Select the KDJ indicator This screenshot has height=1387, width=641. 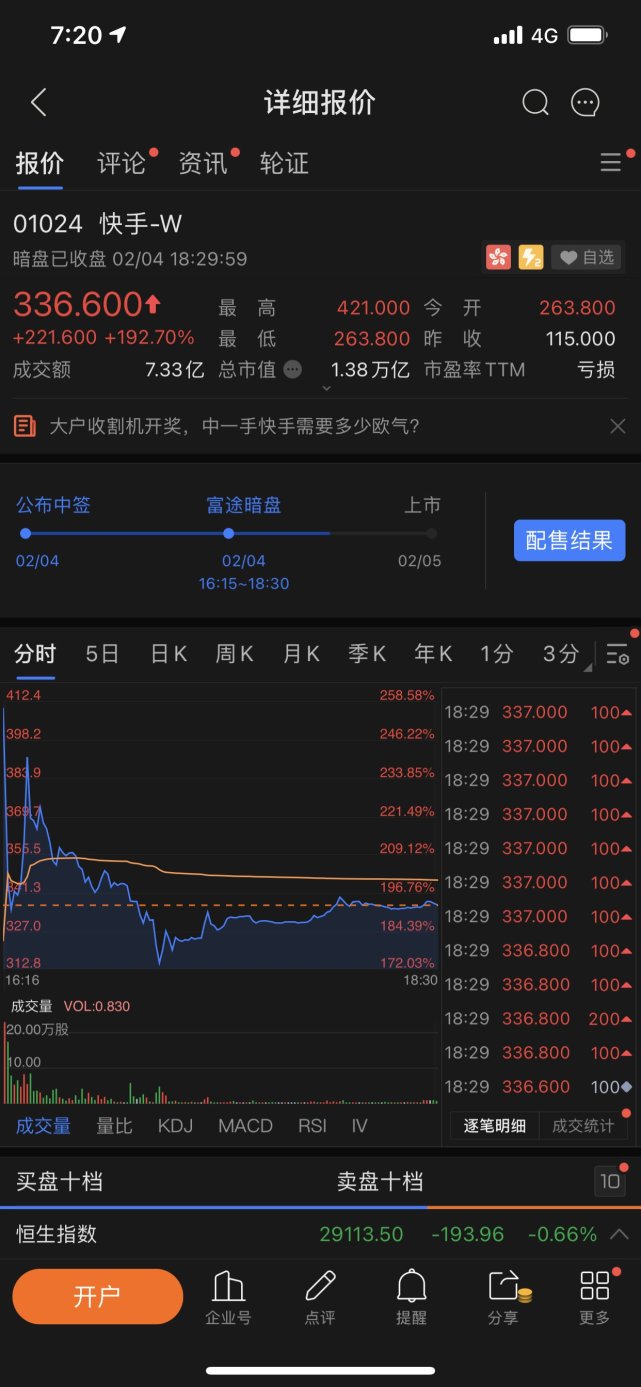click(175, 1126)
